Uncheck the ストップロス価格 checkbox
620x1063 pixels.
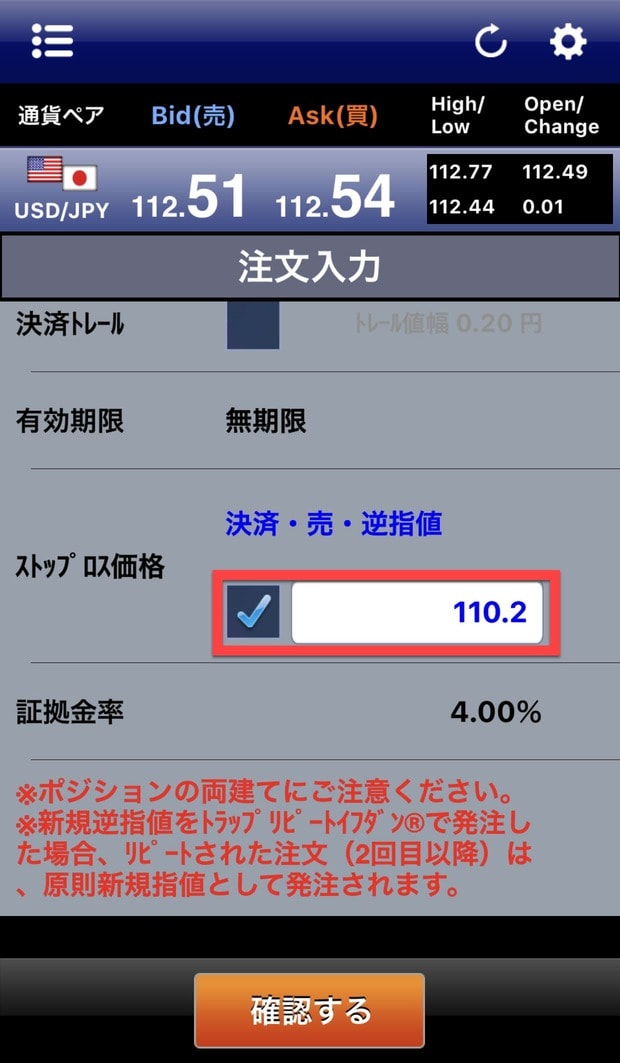click(x=253, y=612)
